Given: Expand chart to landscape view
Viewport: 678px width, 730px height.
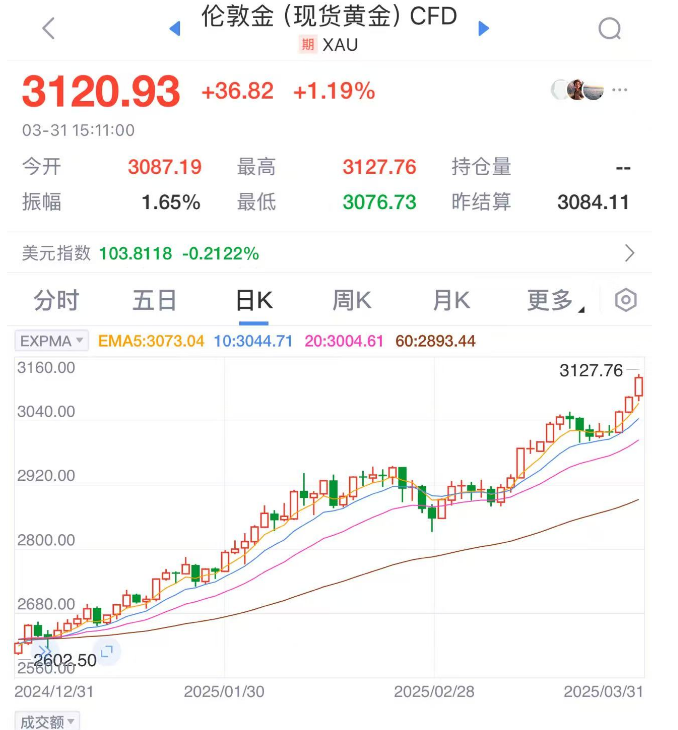Looking at the screenshot, I should point(107,652).
